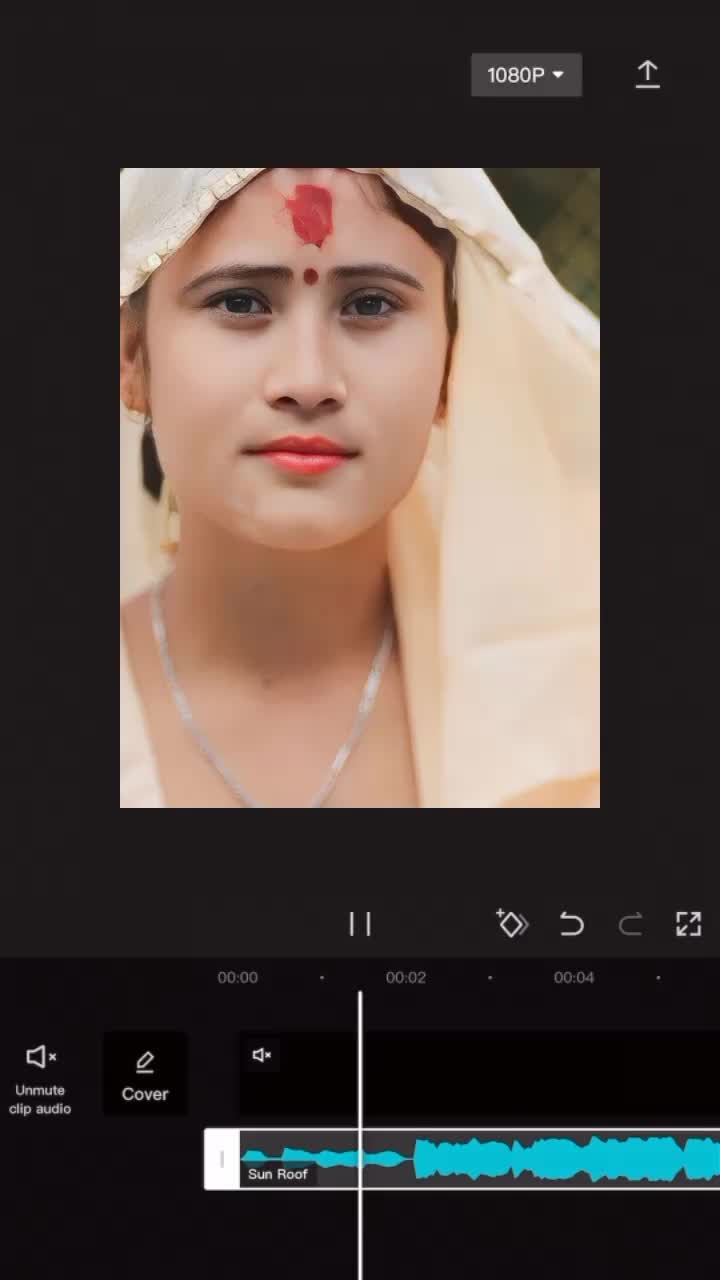Open the Cover editor

tap(145, 1075)
